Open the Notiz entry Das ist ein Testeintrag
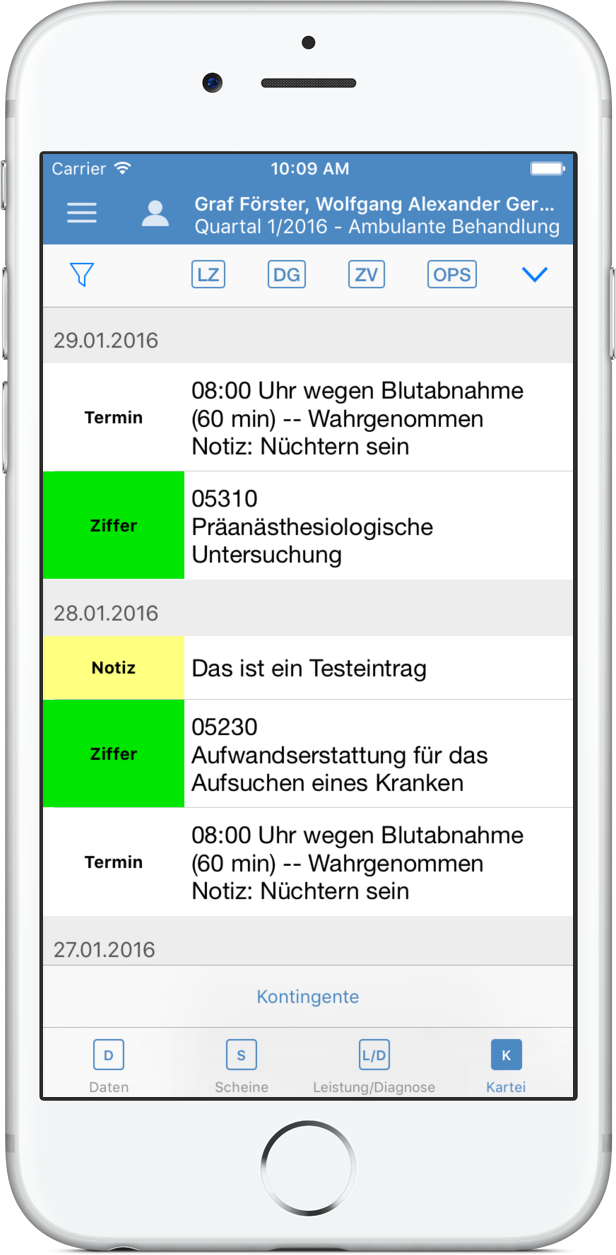Image resolution: width=616 pixels, height=1255 pixels. pyautogui.click(x=308, y=668)
